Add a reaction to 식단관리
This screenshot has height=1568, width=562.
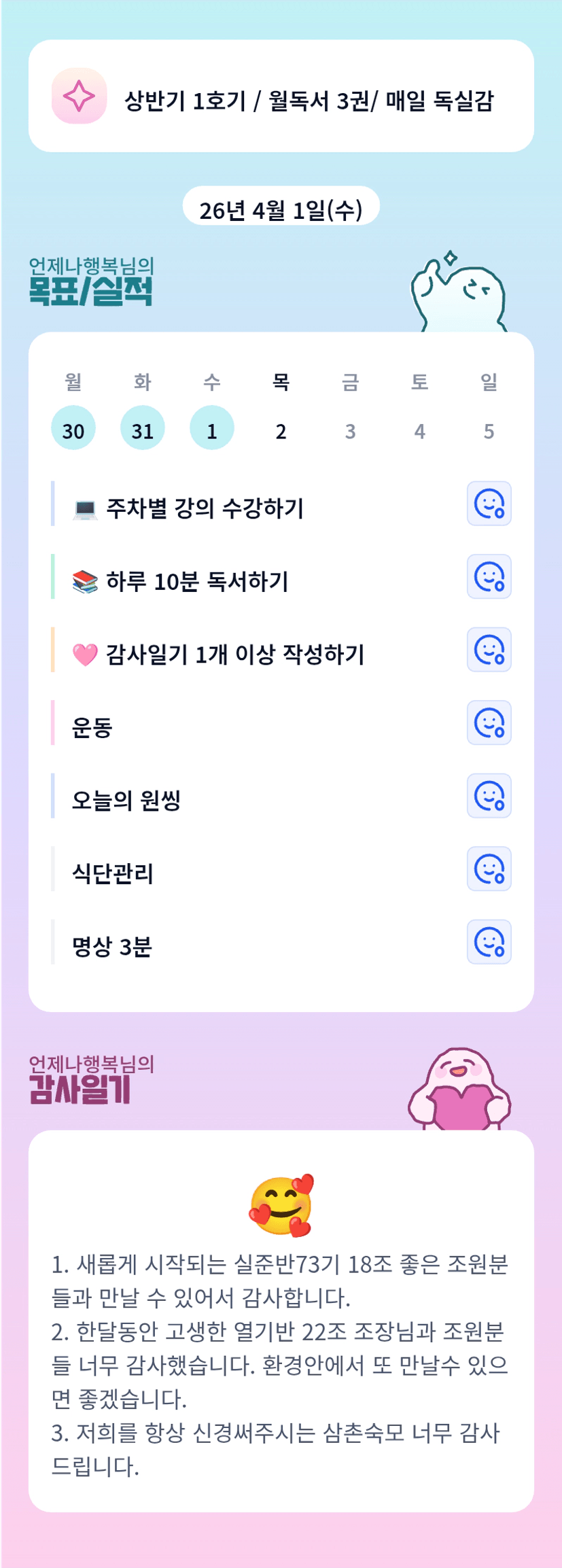[489, 869]
